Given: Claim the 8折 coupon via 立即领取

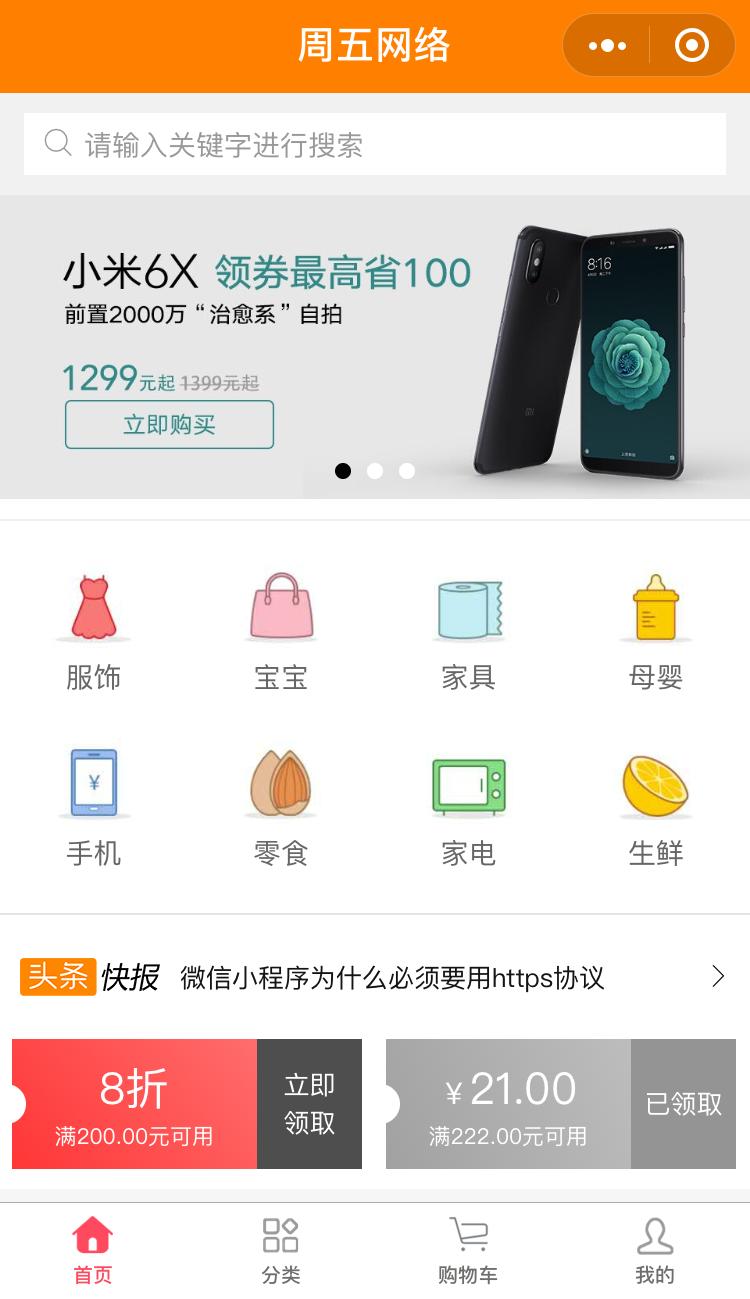Looking at the screenshot, I should pos(309,1104).
